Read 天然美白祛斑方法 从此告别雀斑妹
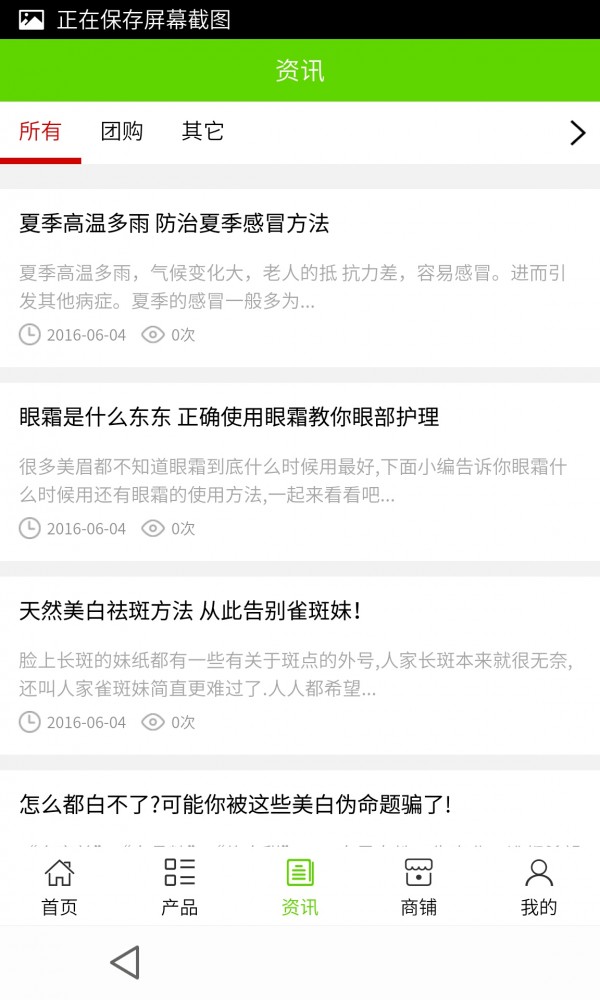Image resolution: width=600 pixels, height=1000 pixels. (190, 610)
